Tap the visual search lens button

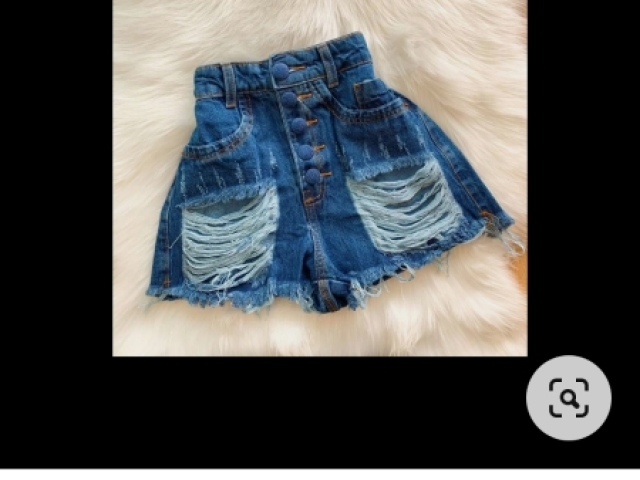[569, 398]
